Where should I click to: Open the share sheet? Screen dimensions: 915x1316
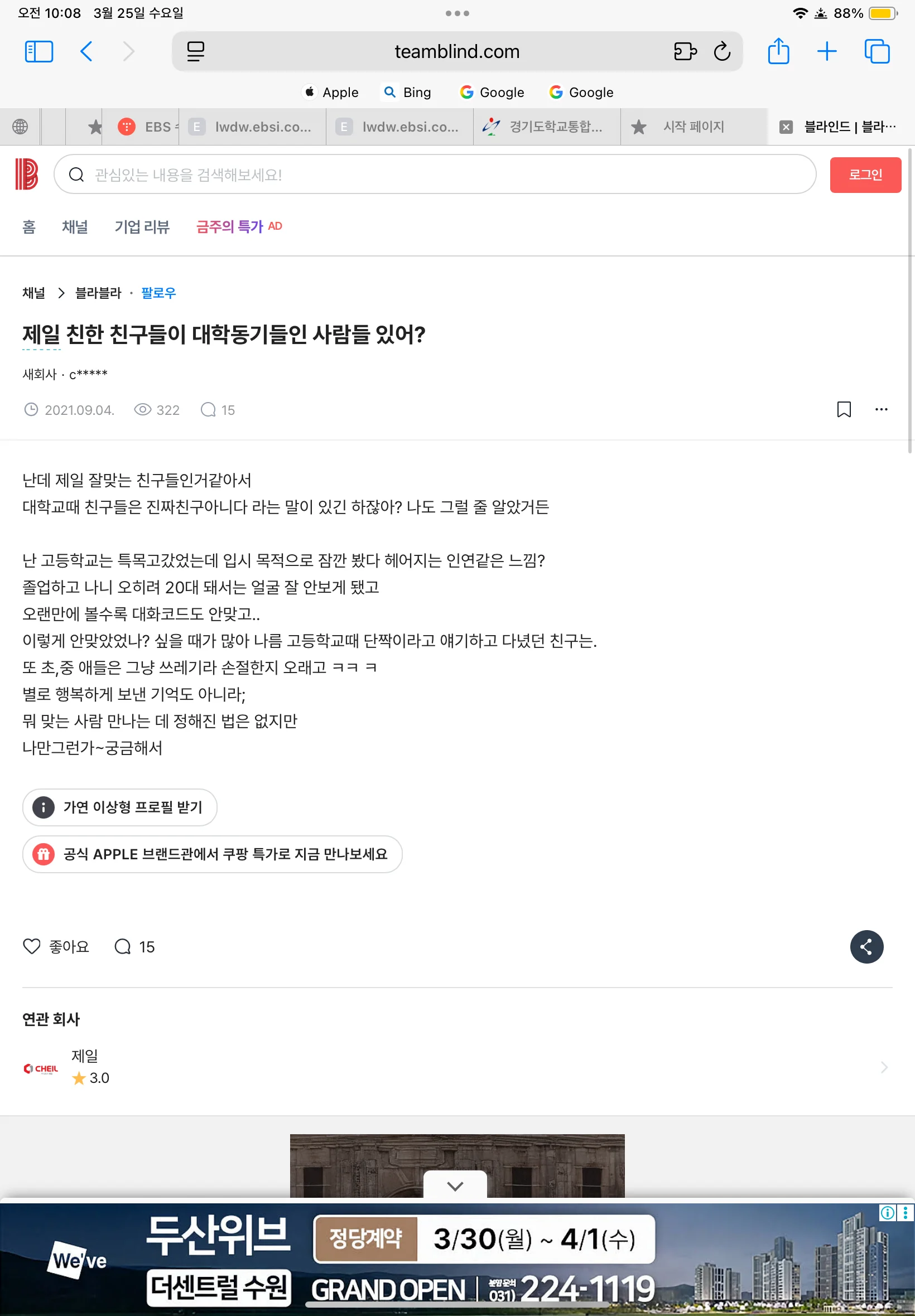778,51
